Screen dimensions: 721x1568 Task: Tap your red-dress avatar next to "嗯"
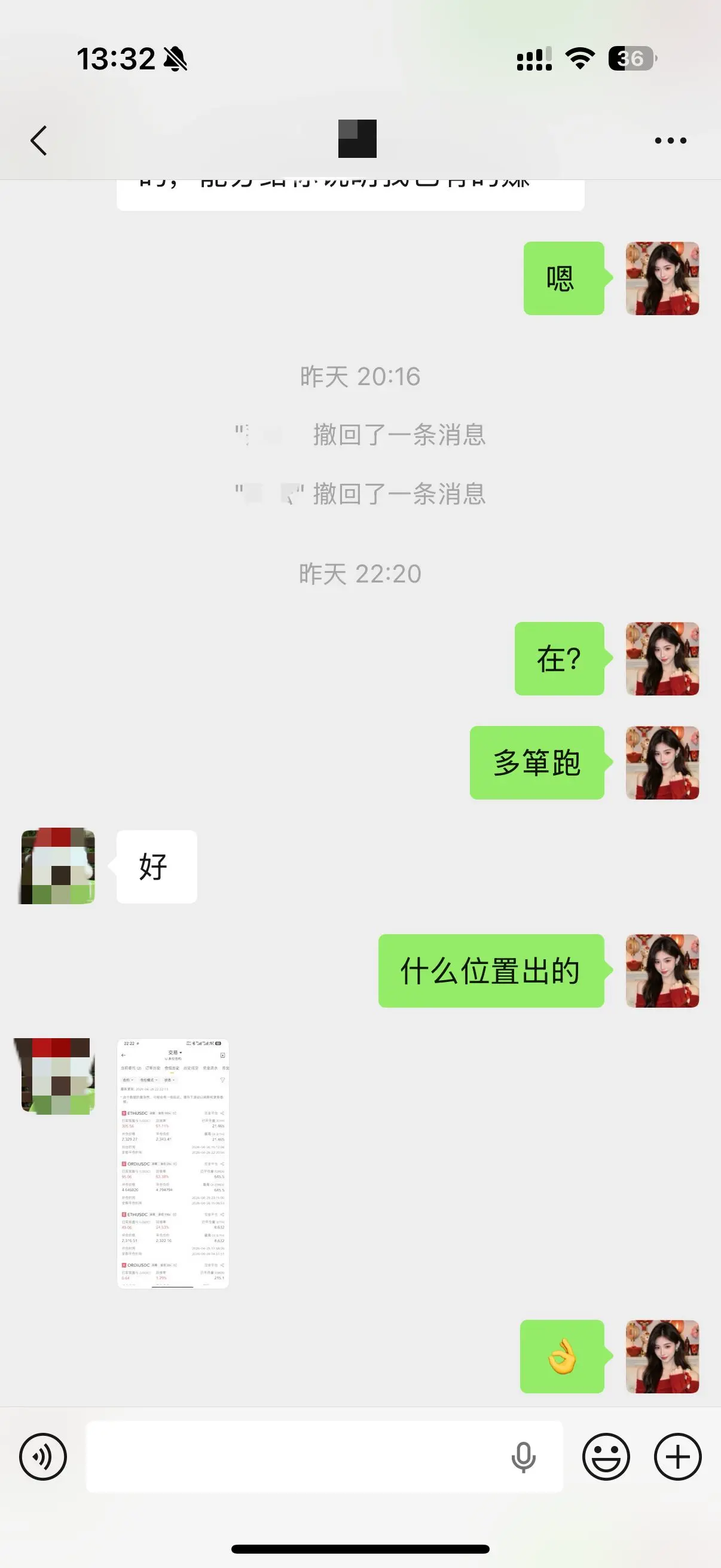tap(662, 277)
